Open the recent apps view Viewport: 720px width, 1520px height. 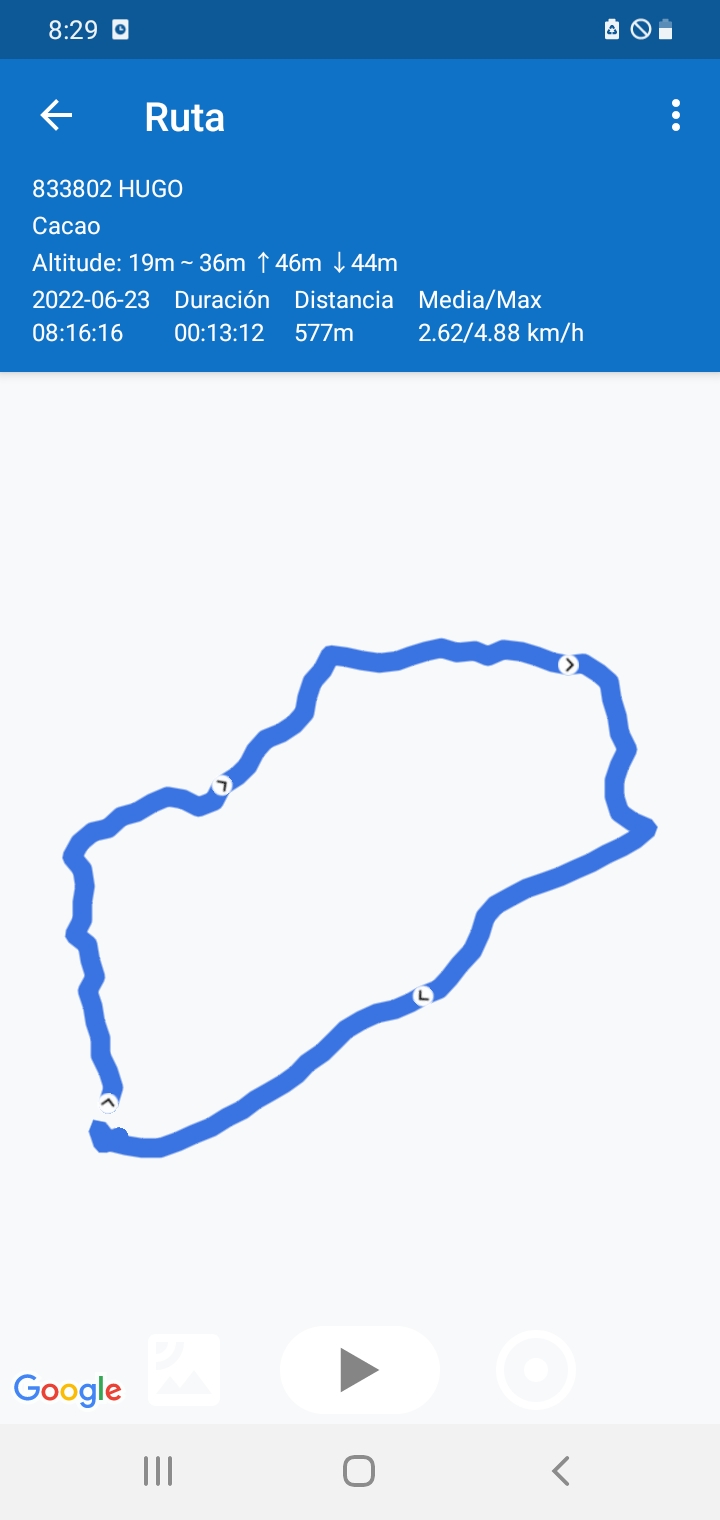(158, 1471)
